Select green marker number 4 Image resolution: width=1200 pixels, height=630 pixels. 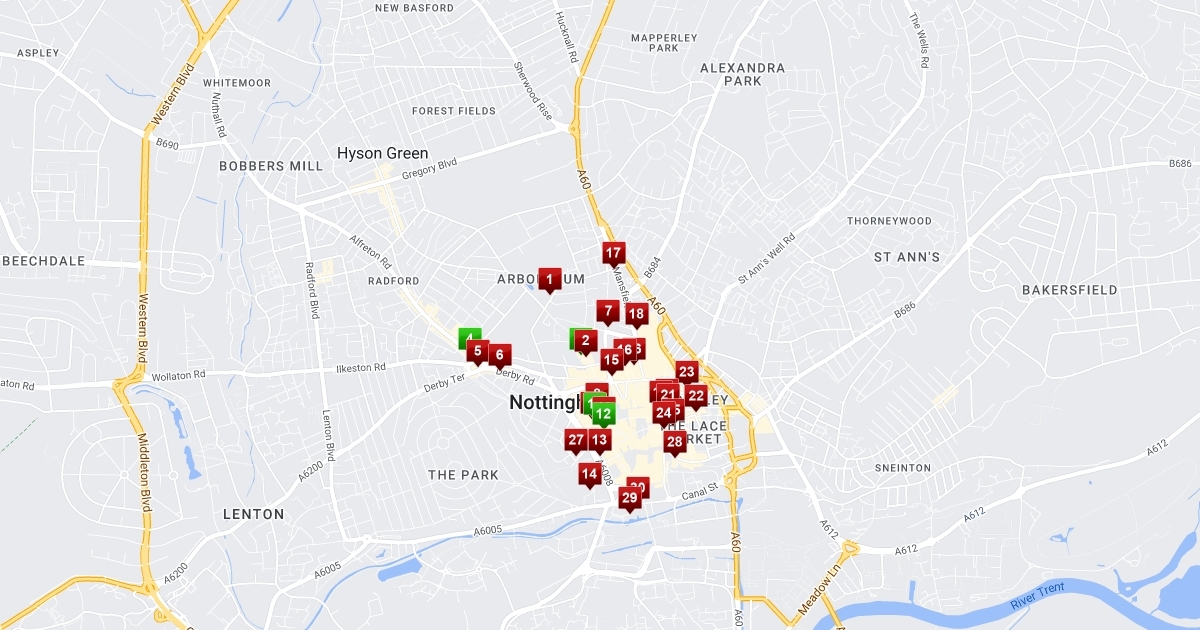coord(468,338)
